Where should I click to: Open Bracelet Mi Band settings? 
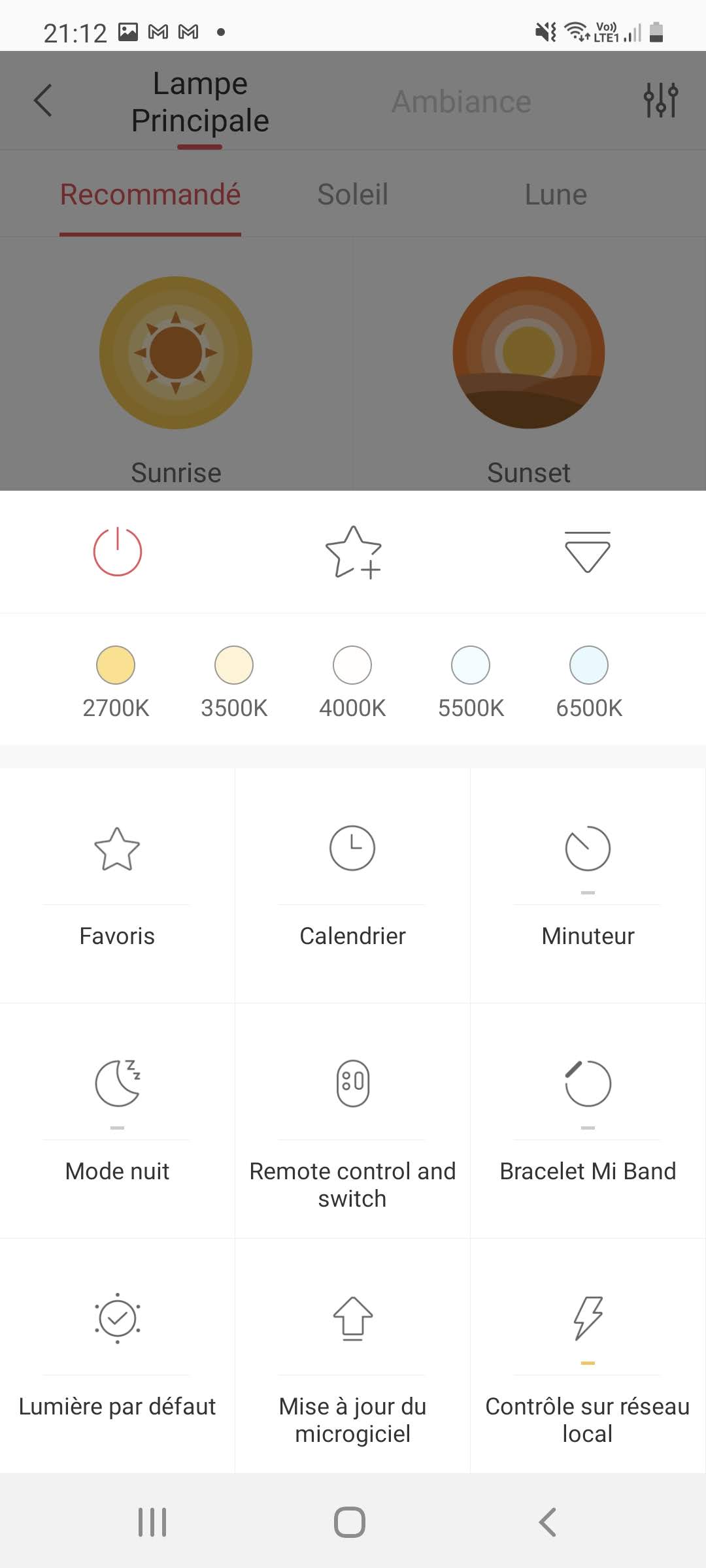click(x=588, y=1120)
